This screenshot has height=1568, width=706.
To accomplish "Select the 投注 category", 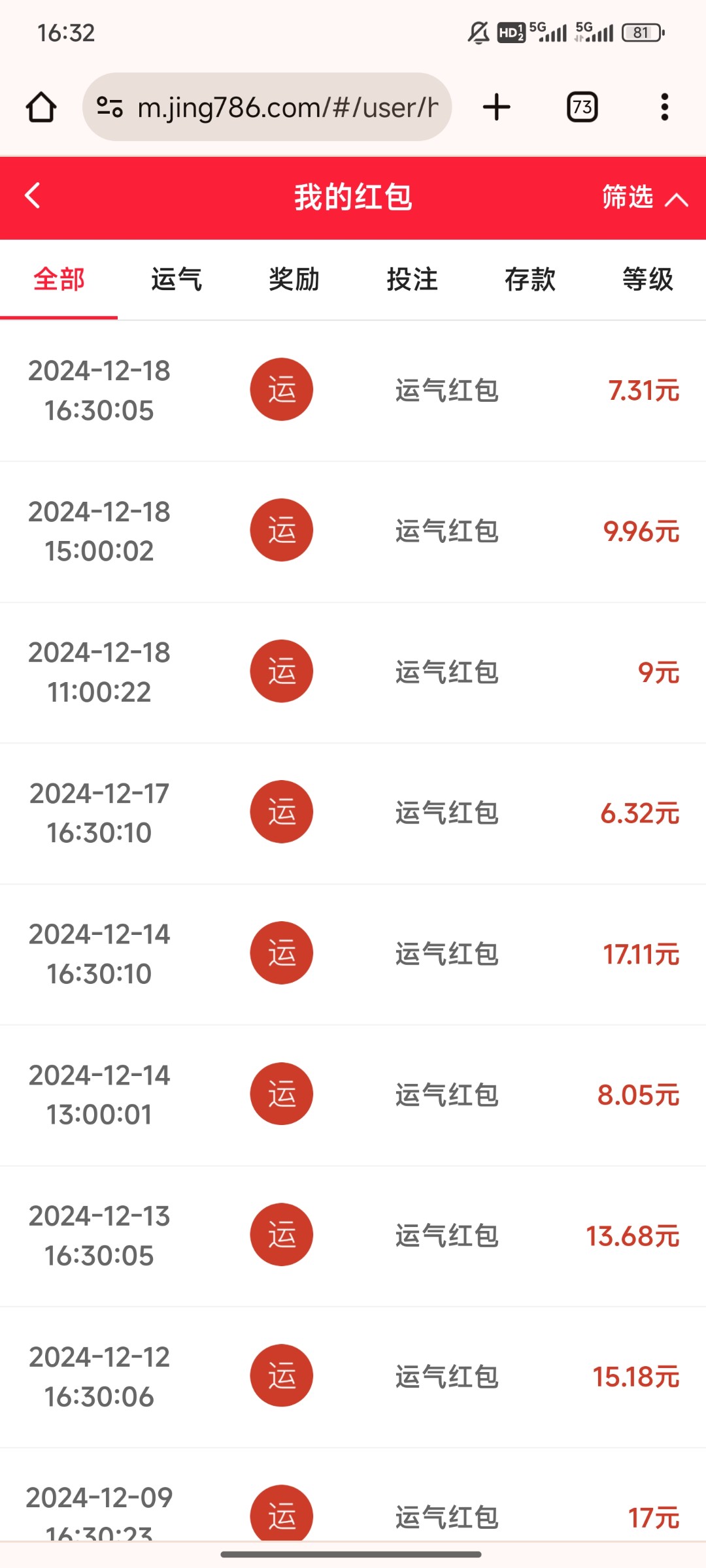I will coord(413,280).
